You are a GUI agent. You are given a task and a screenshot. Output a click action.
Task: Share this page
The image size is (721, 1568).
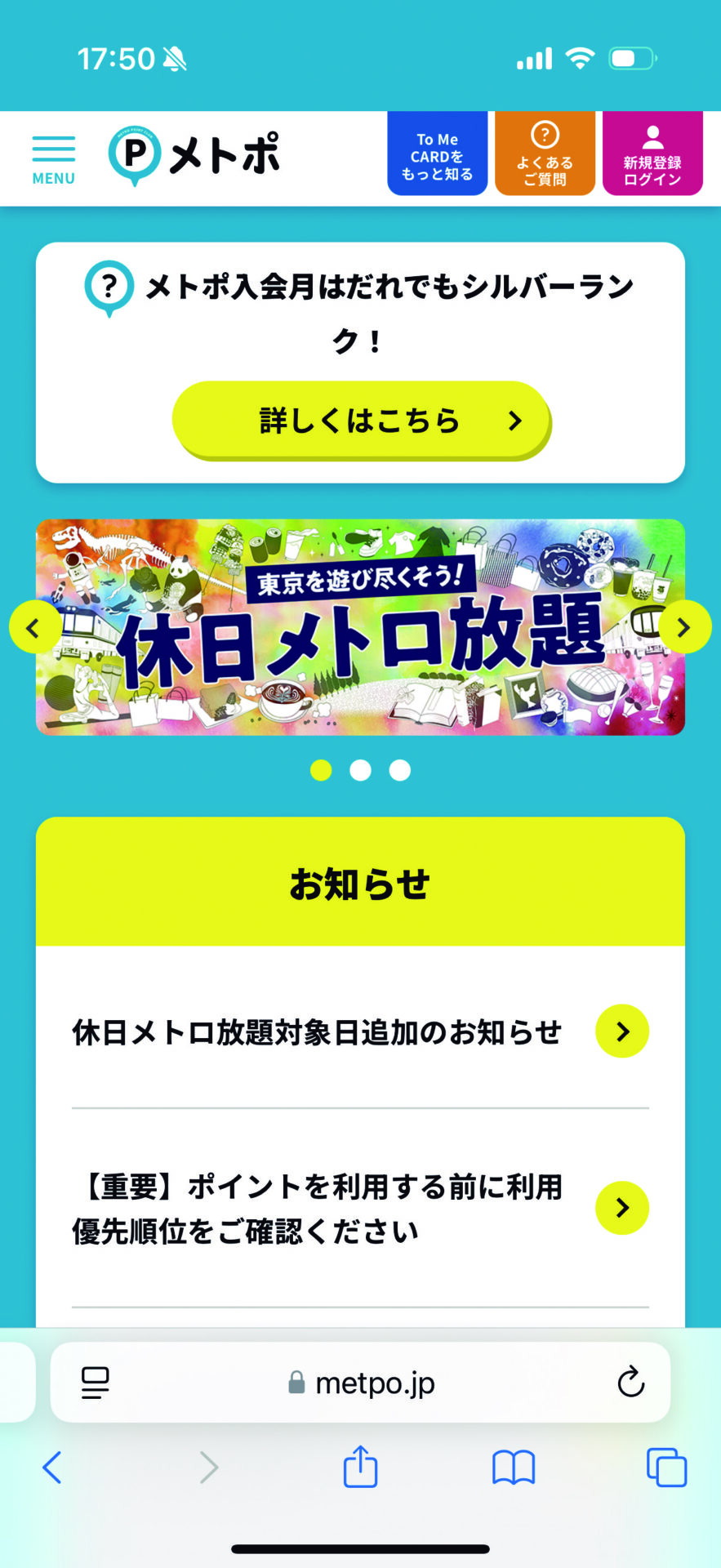(x=360, y=1467)
